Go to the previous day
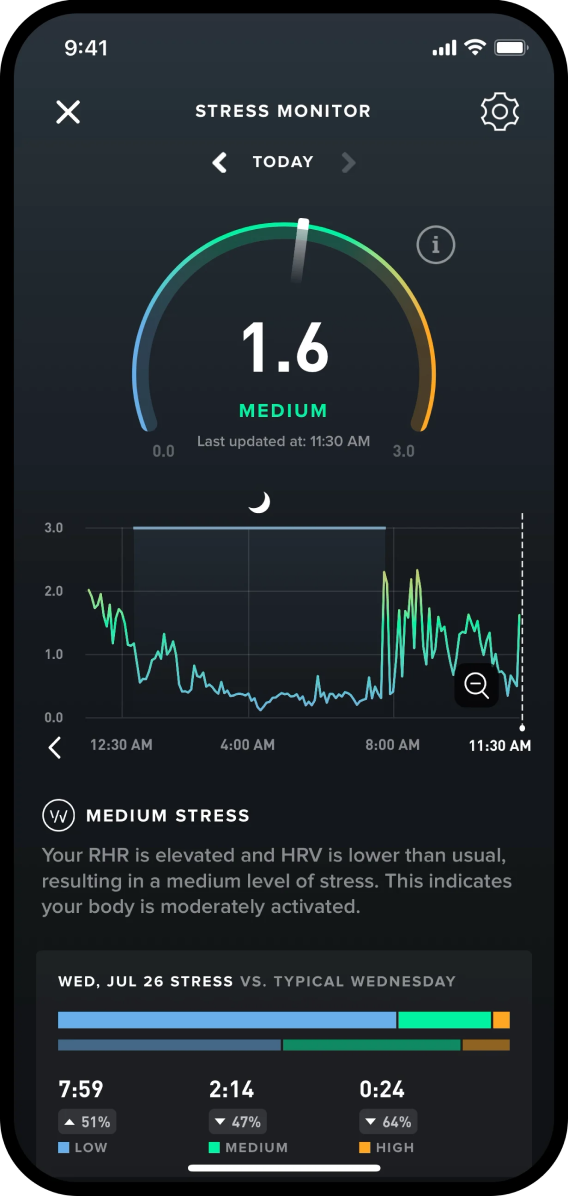The height and width of the screenshot is (1196, 568). pos(220,162)
